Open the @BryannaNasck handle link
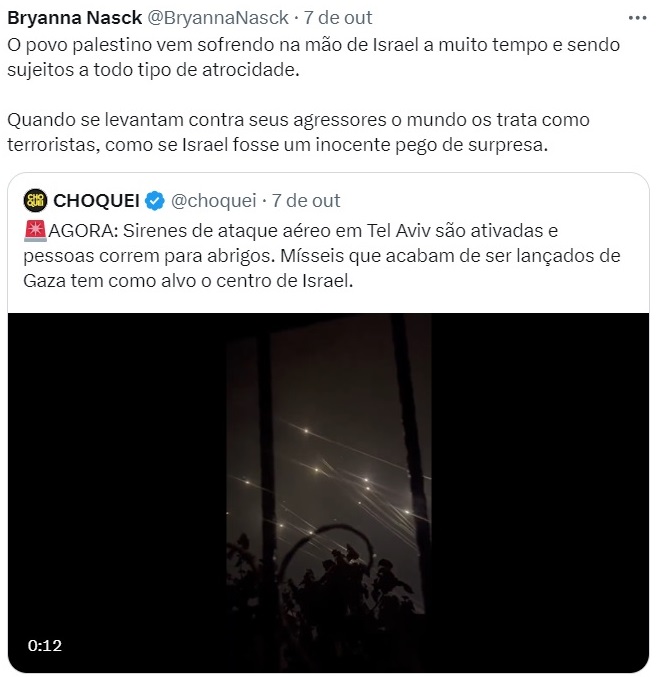Viewport: 668px width, 677px height. tap(218, 18)
